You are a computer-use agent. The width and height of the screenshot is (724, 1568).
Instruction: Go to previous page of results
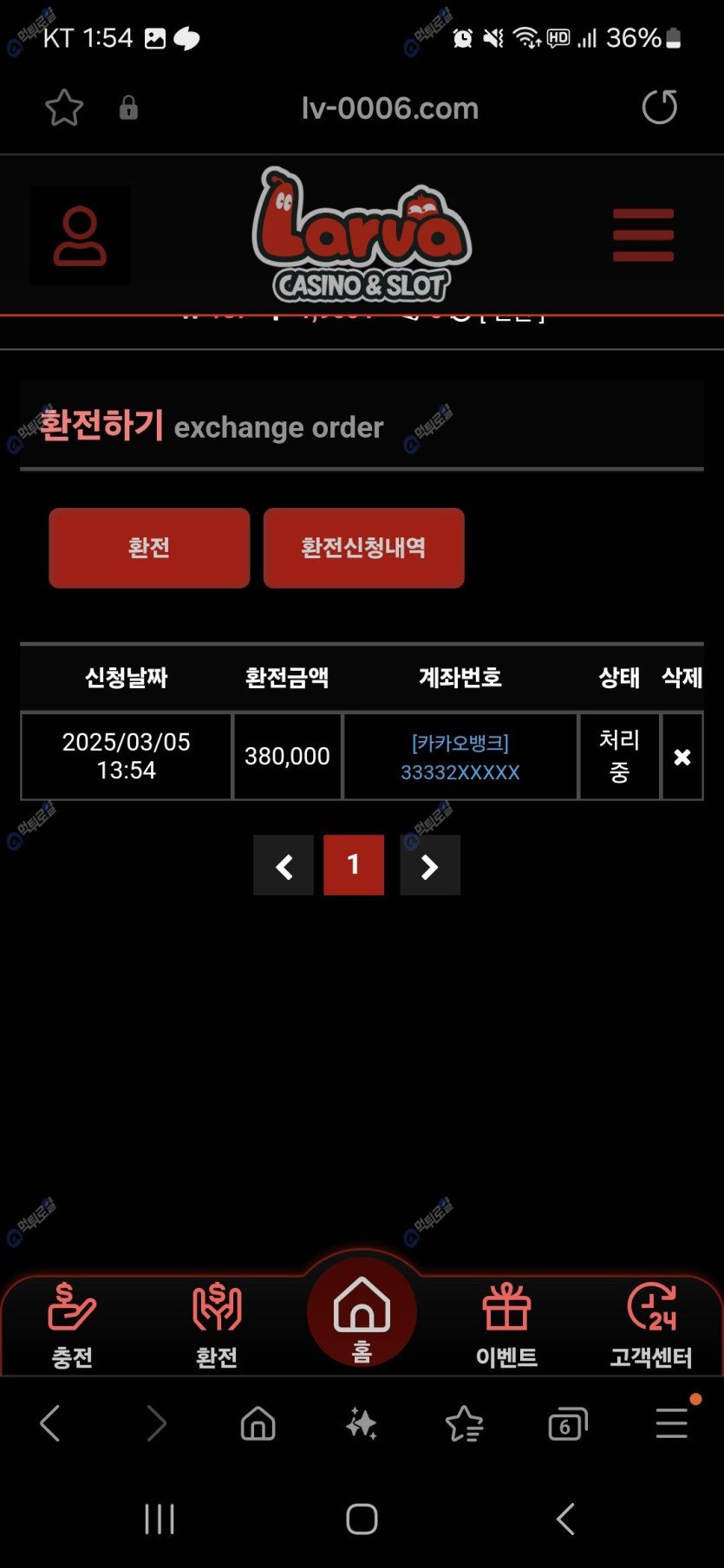point(284,865)
